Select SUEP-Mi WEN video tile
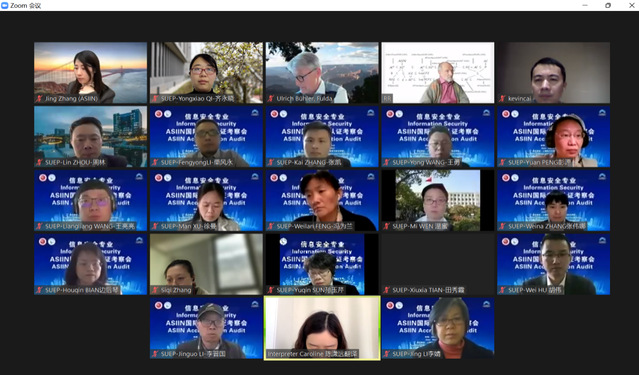Viewport: 639px width, 375px height. coord(438,200)
